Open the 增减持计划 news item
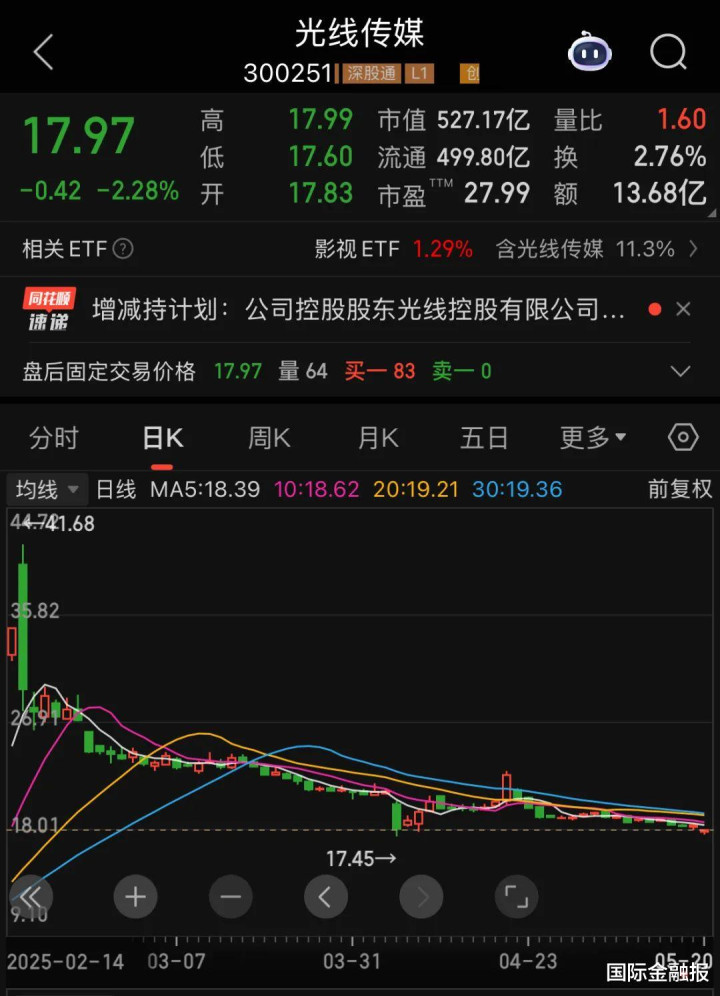The image size is (720, 996). pyautogui.click(x=358, y=310)
